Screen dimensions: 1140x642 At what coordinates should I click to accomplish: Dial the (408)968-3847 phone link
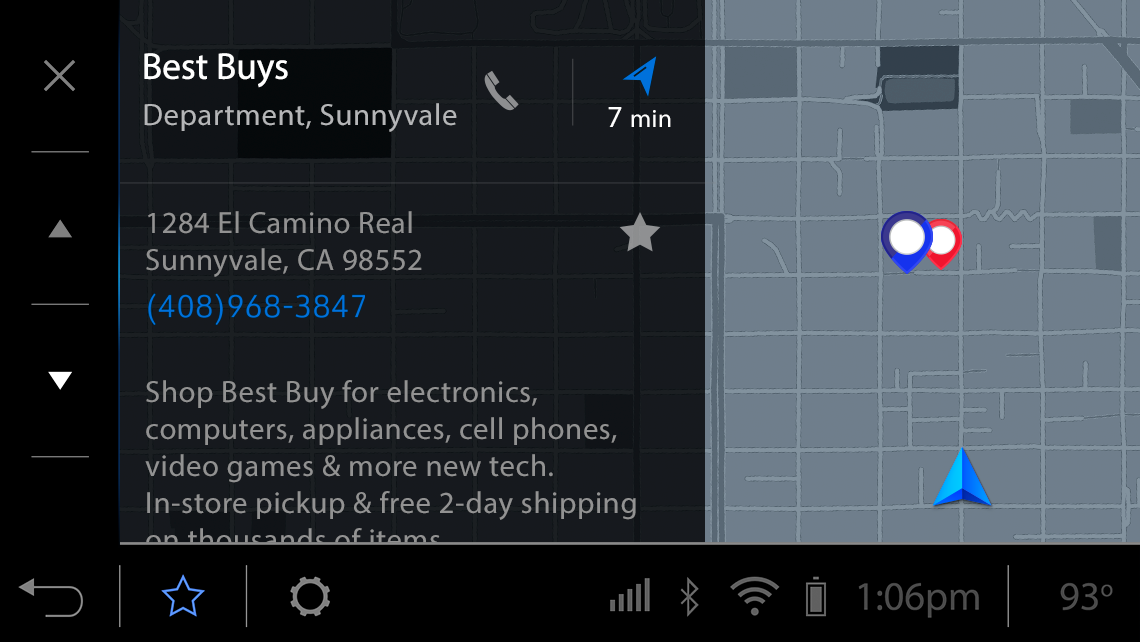click(x=257, y=306)
